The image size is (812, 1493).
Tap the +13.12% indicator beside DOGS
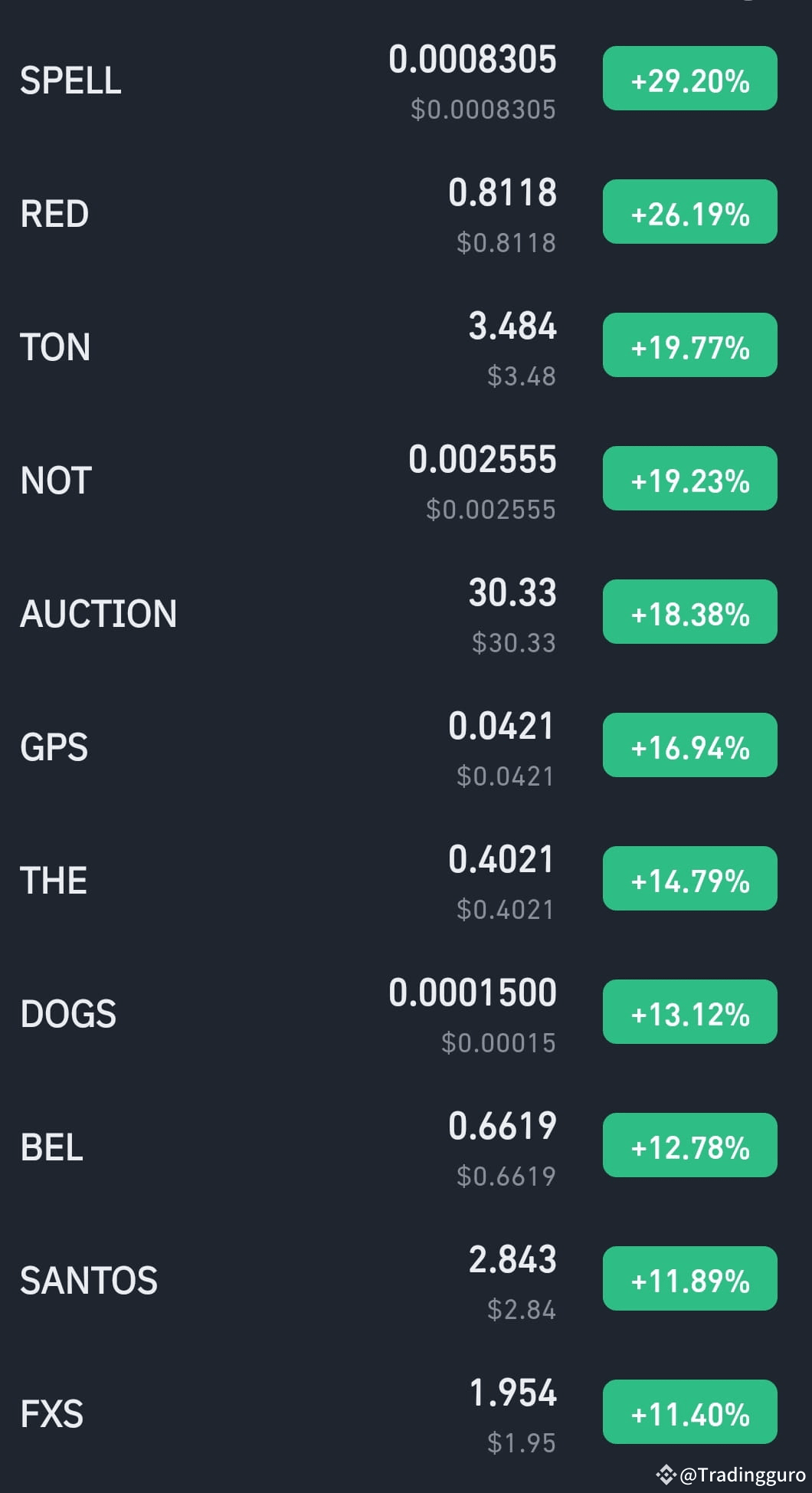tap(689, 1012)
